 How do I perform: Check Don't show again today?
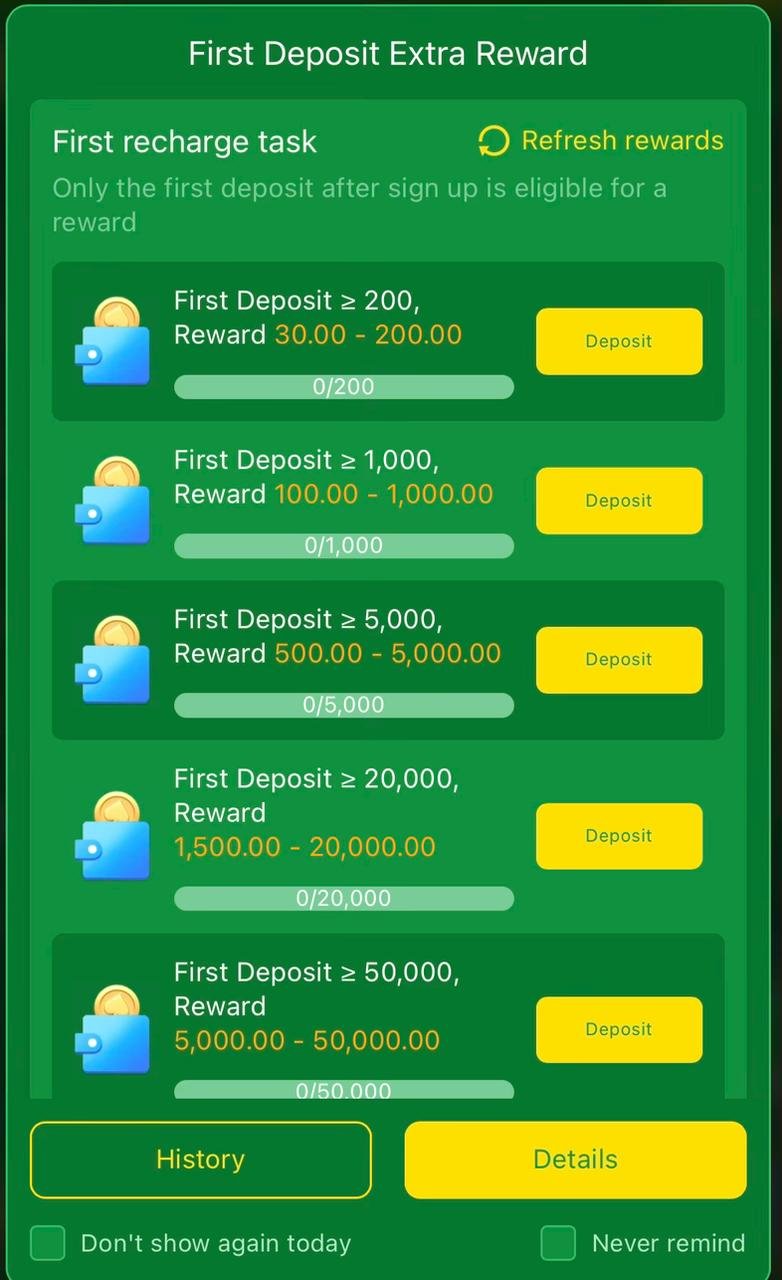point(48,1243)
